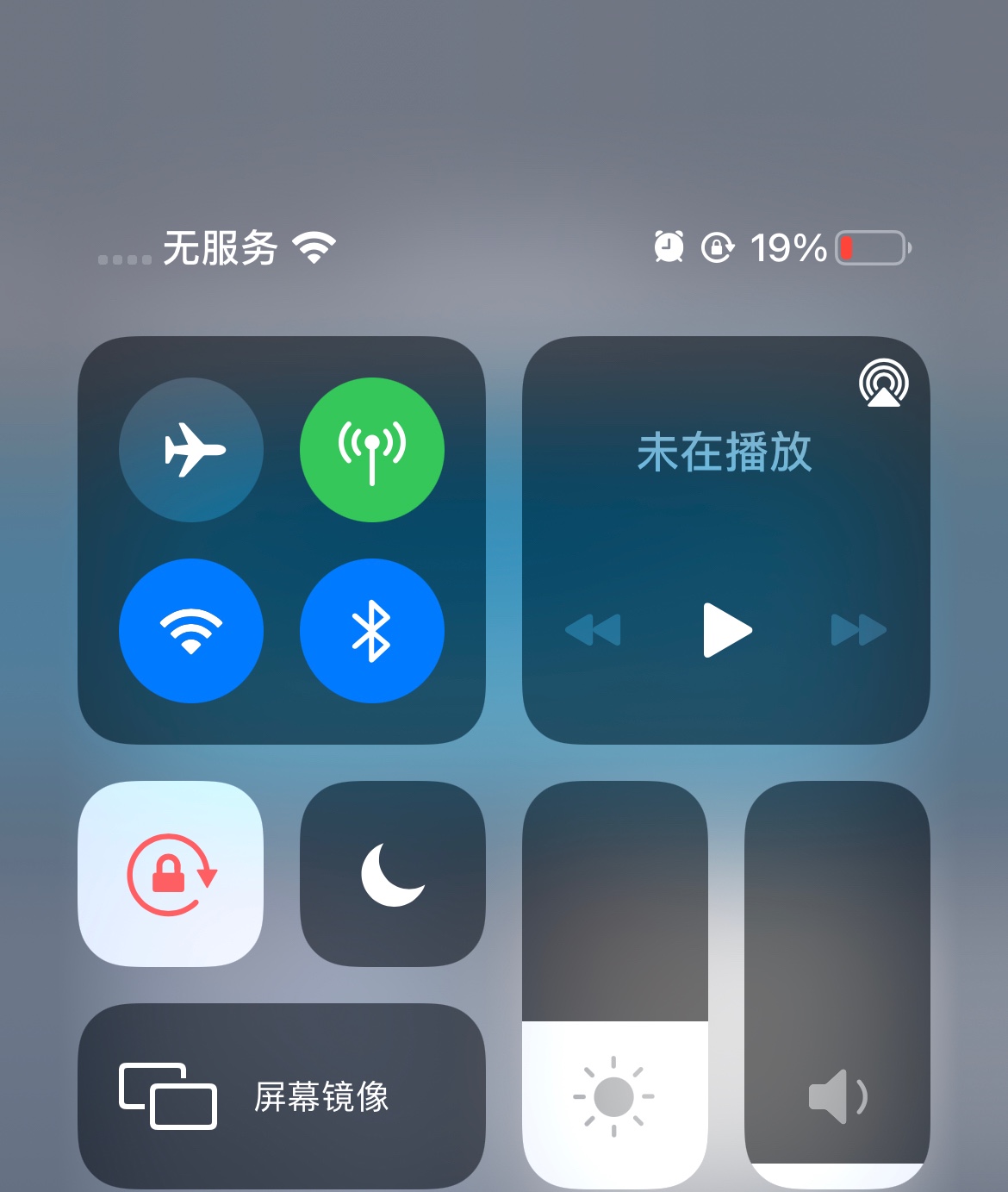Tap the volume slider
This screenshot has height=1192, width=1008.
pyautogui.click(x=837, y=984)
